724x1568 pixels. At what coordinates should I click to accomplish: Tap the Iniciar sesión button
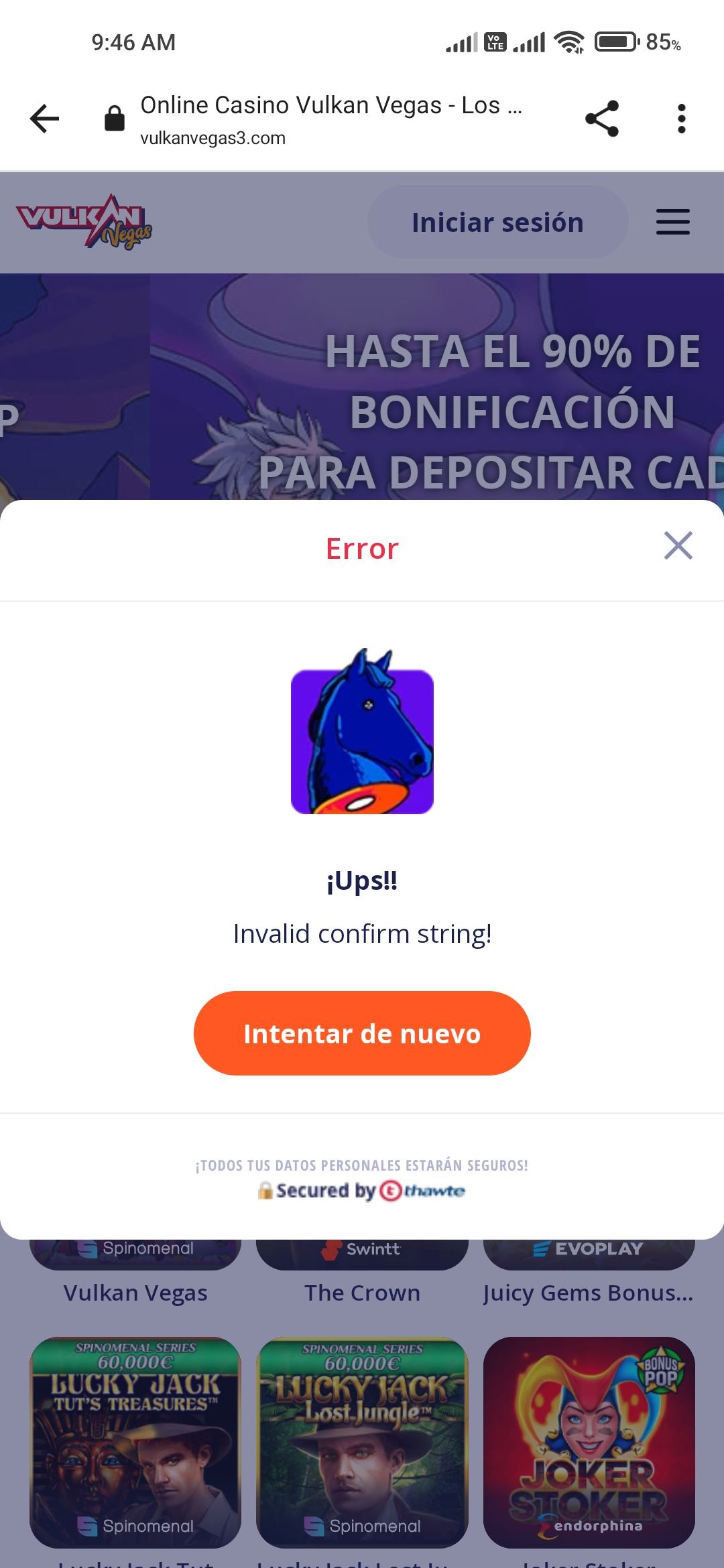pos(497,222)
